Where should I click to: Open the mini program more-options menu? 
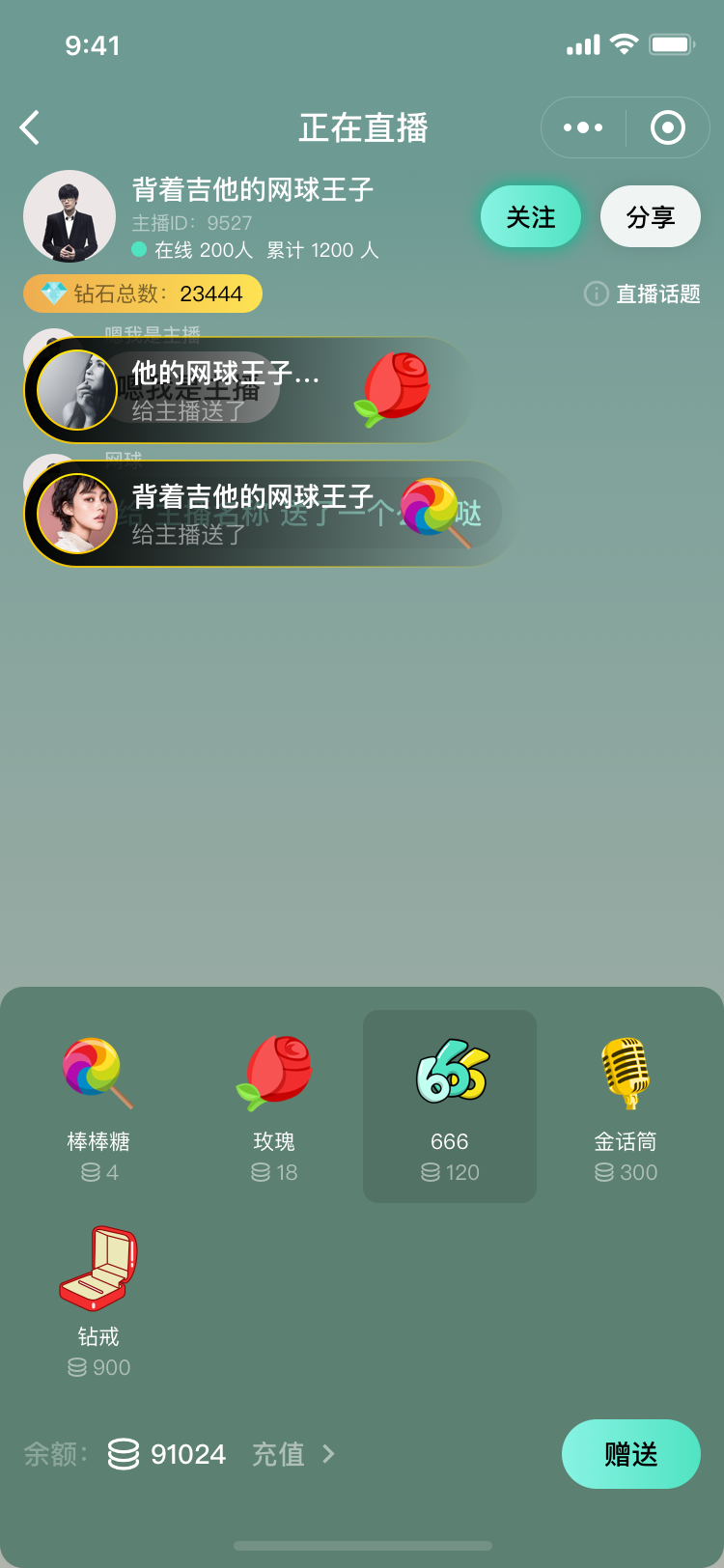[583, 127]
